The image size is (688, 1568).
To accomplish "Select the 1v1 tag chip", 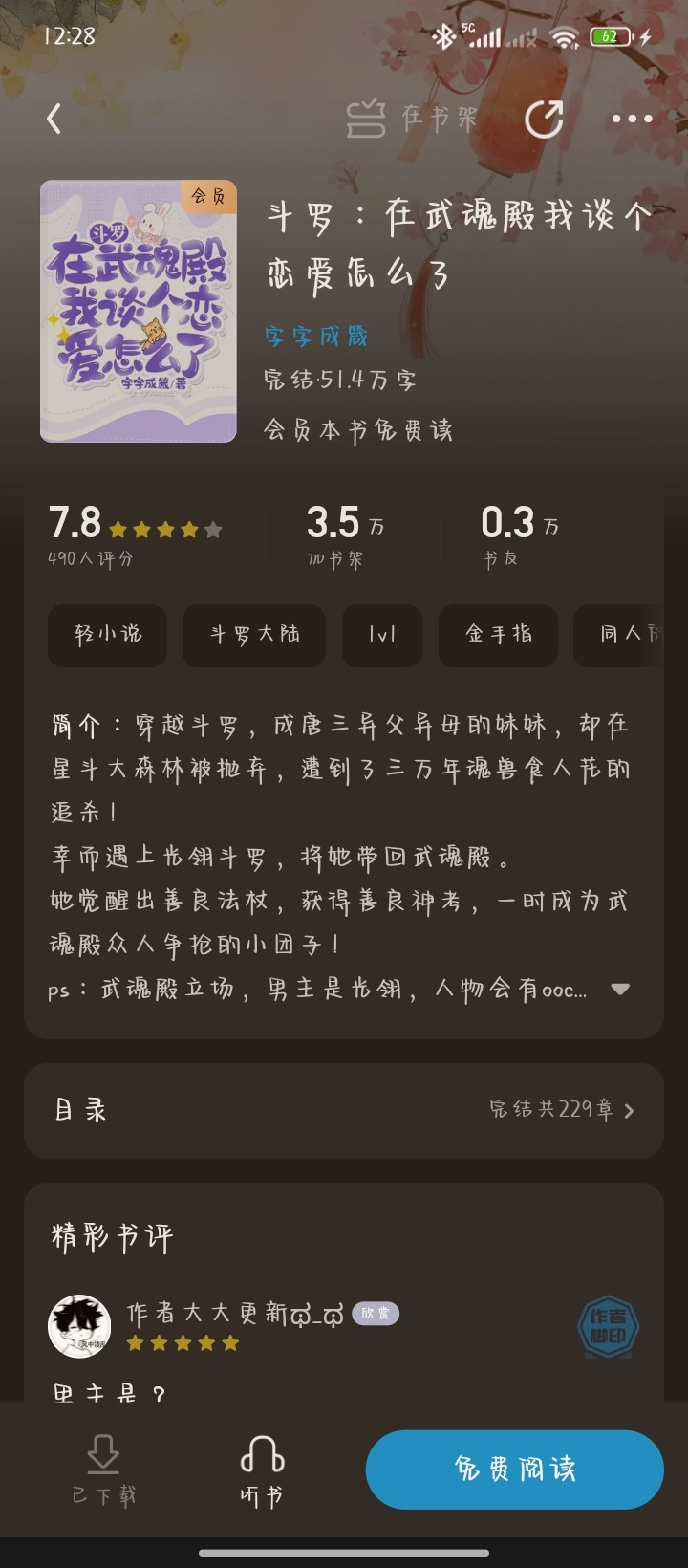I will (x=382, y=635).
